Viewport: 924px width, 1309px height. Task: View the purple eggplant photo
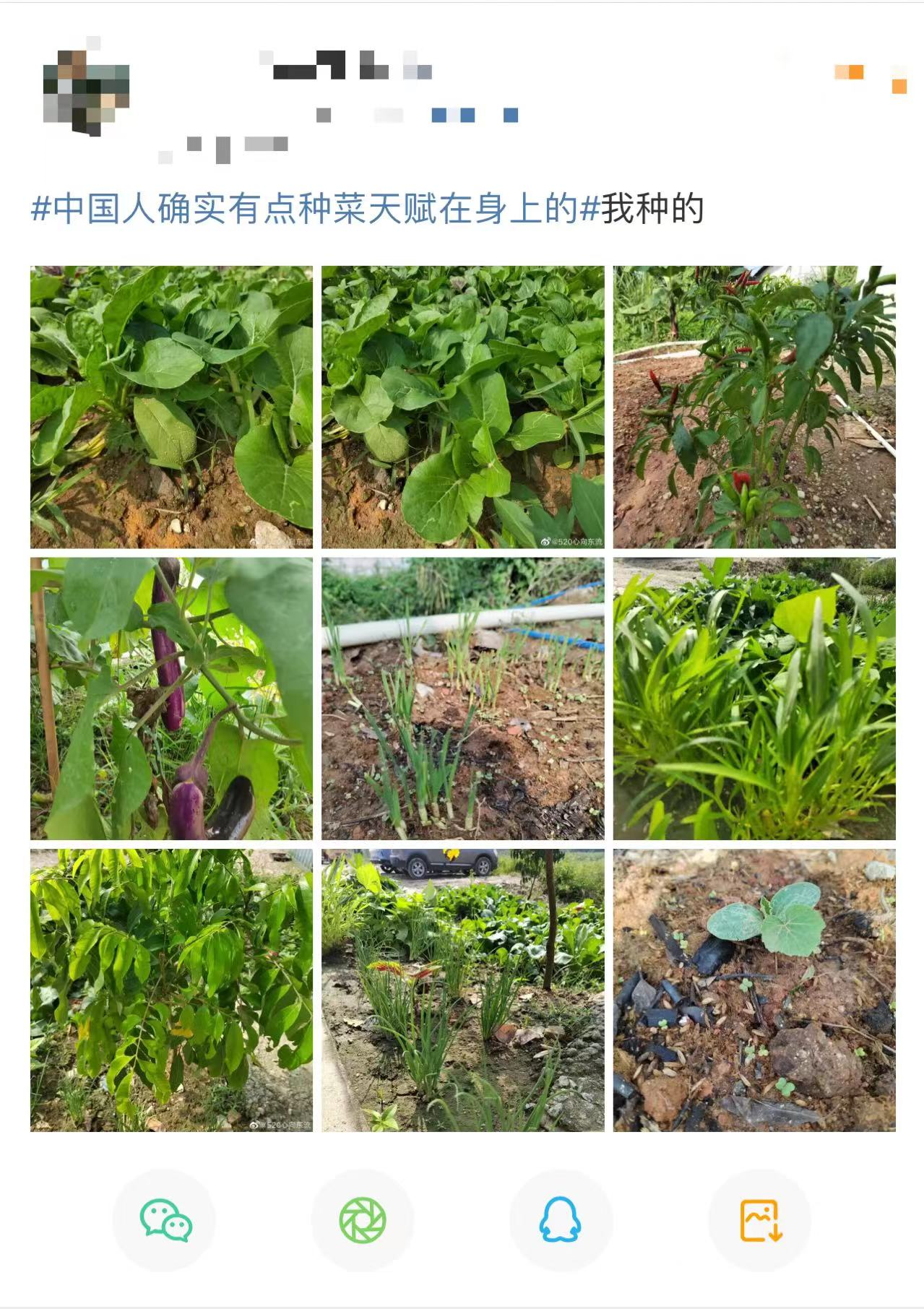point(171,698)
